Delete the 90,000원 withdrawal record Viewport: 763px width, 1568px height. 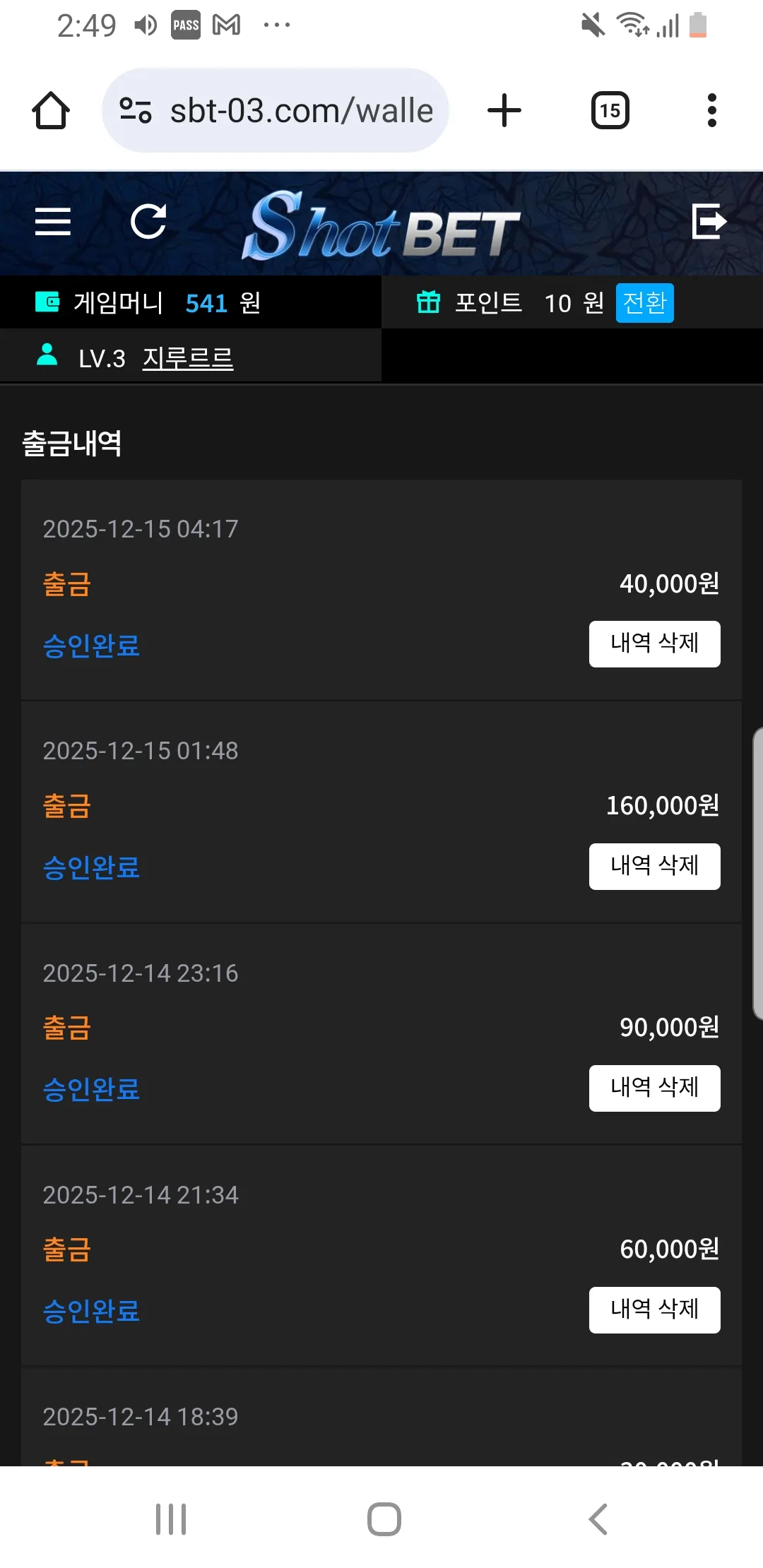coord(655,1088)
